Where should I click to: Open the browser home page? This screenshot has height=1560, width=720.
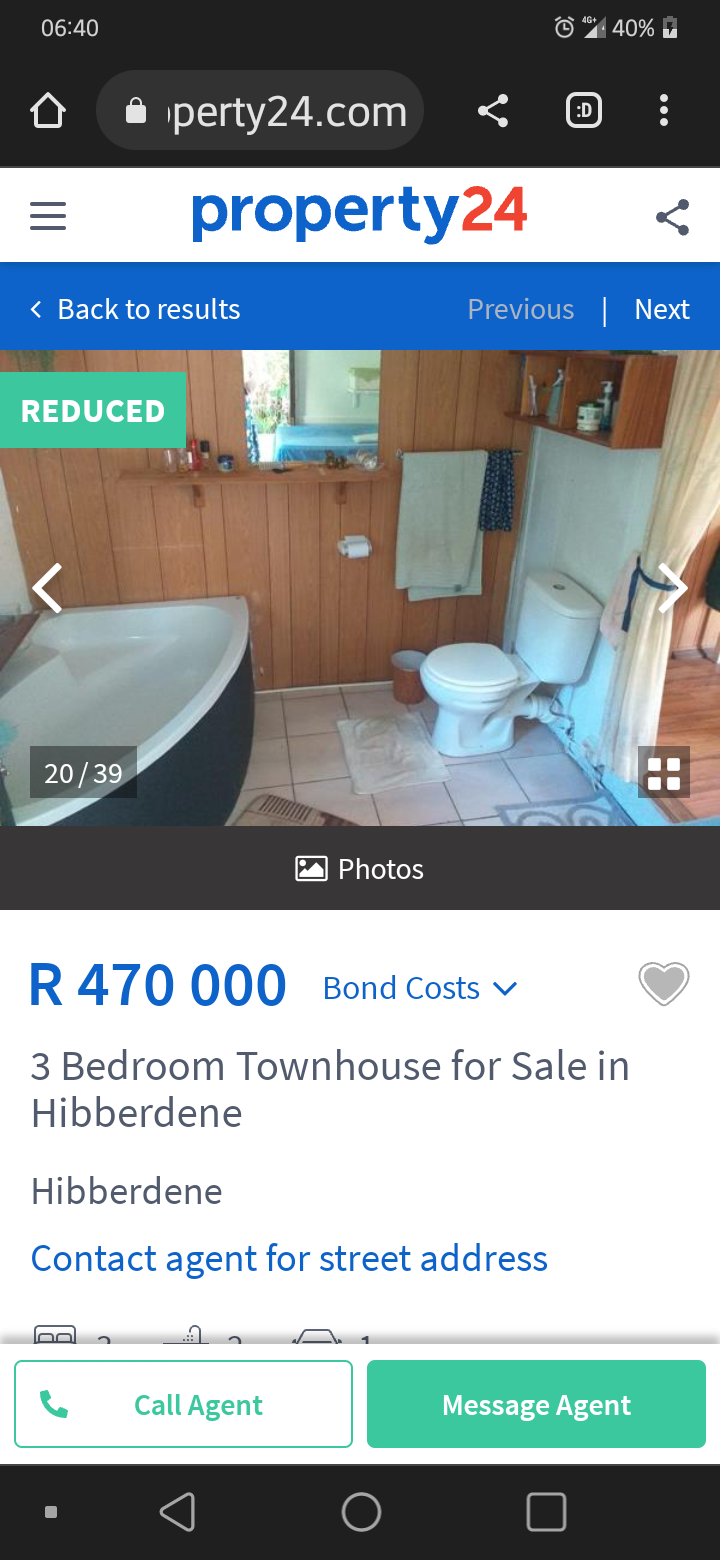tap(48, 111)
